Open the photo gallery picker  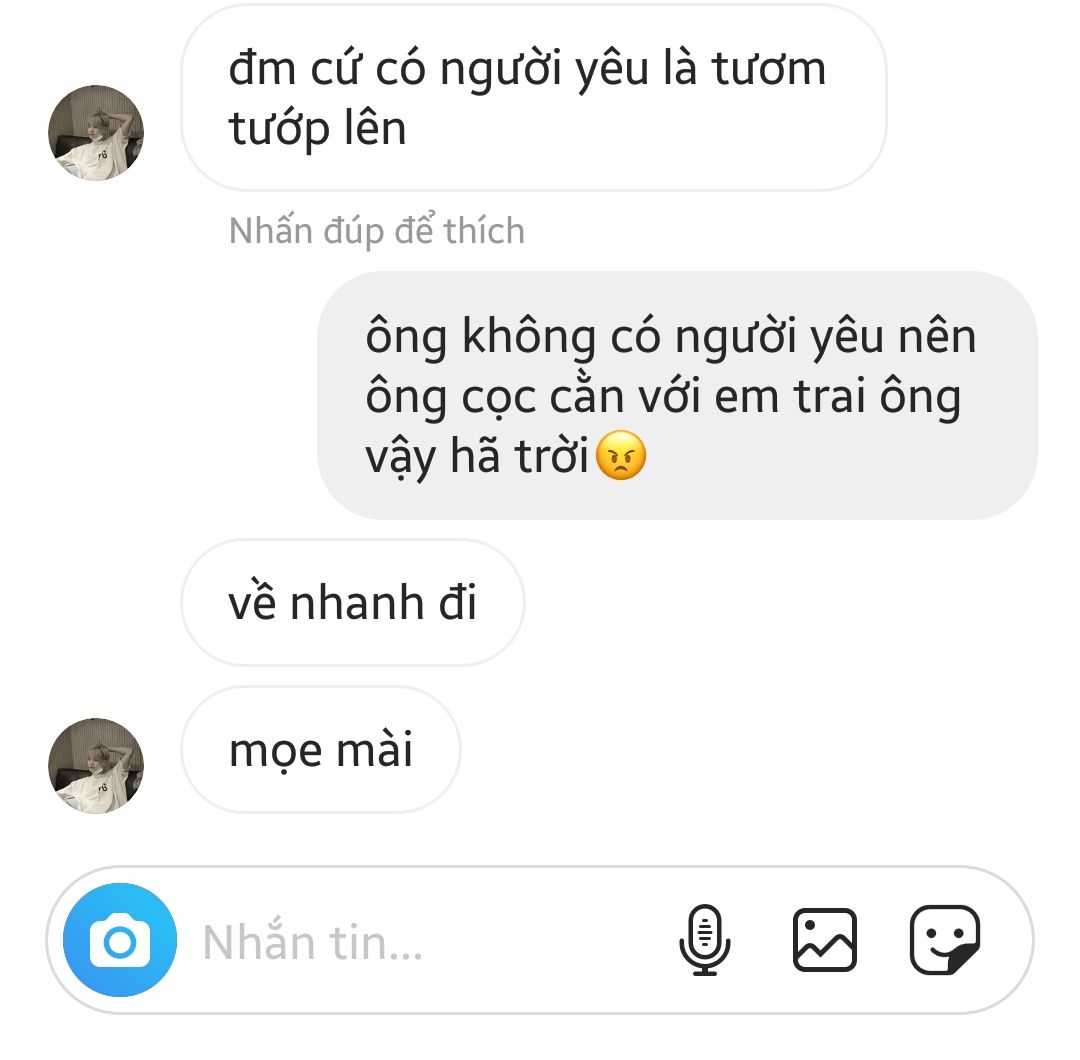[x=824, y=940]
